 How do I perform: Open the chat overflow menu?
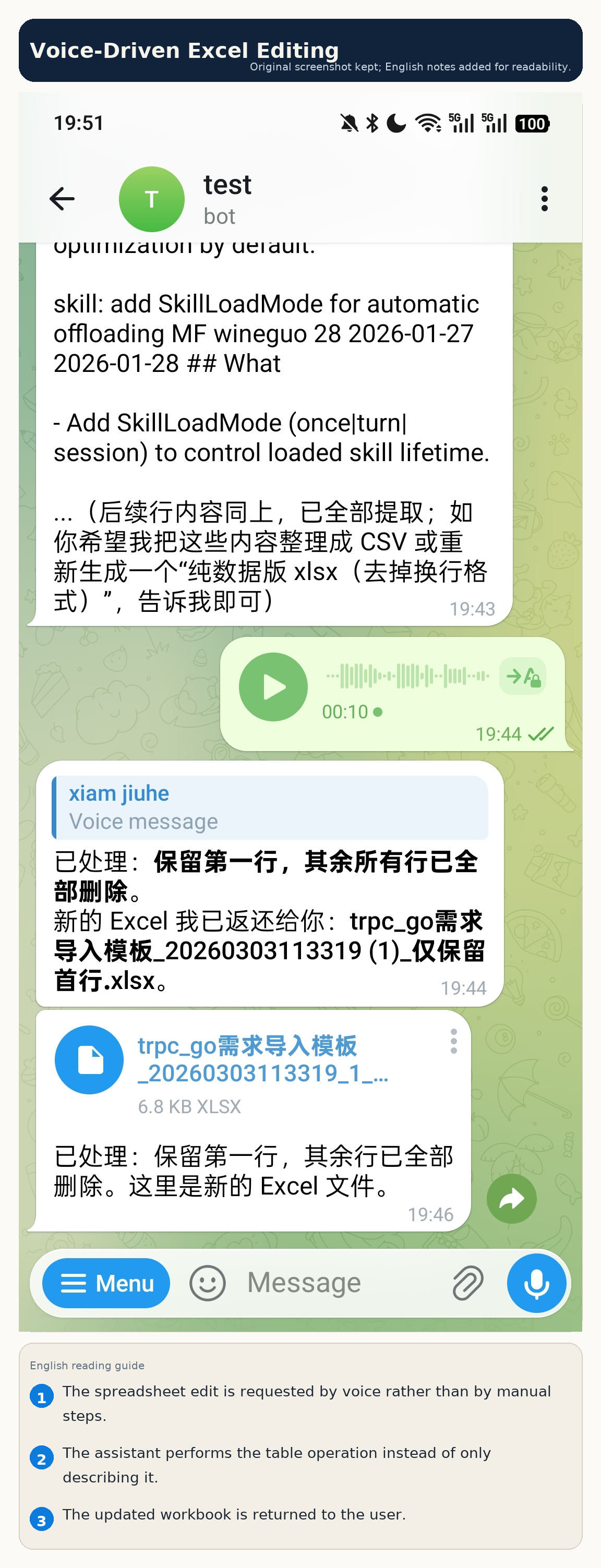(x=544, y=199)
